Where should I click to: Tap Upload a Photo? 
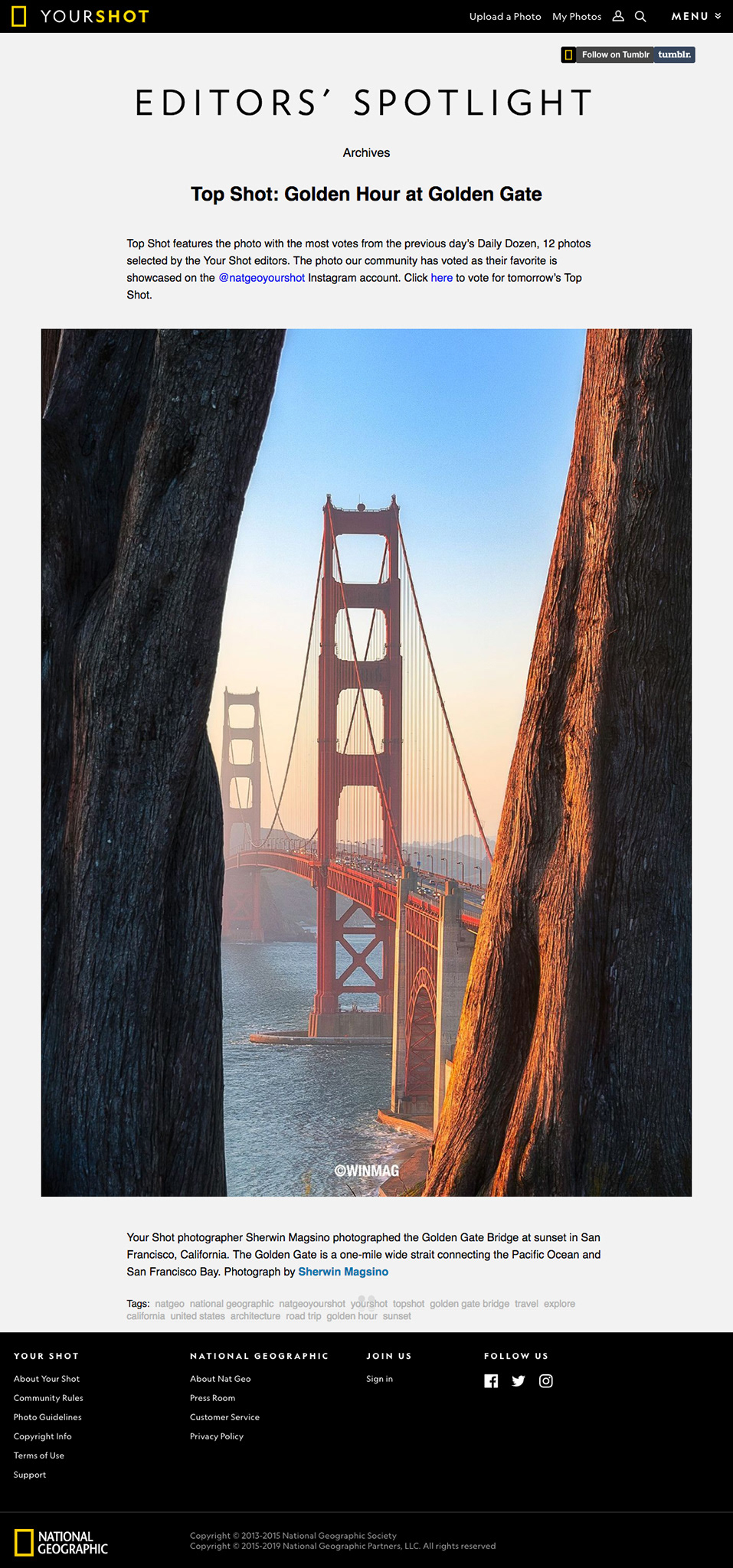tap(505, 16)
